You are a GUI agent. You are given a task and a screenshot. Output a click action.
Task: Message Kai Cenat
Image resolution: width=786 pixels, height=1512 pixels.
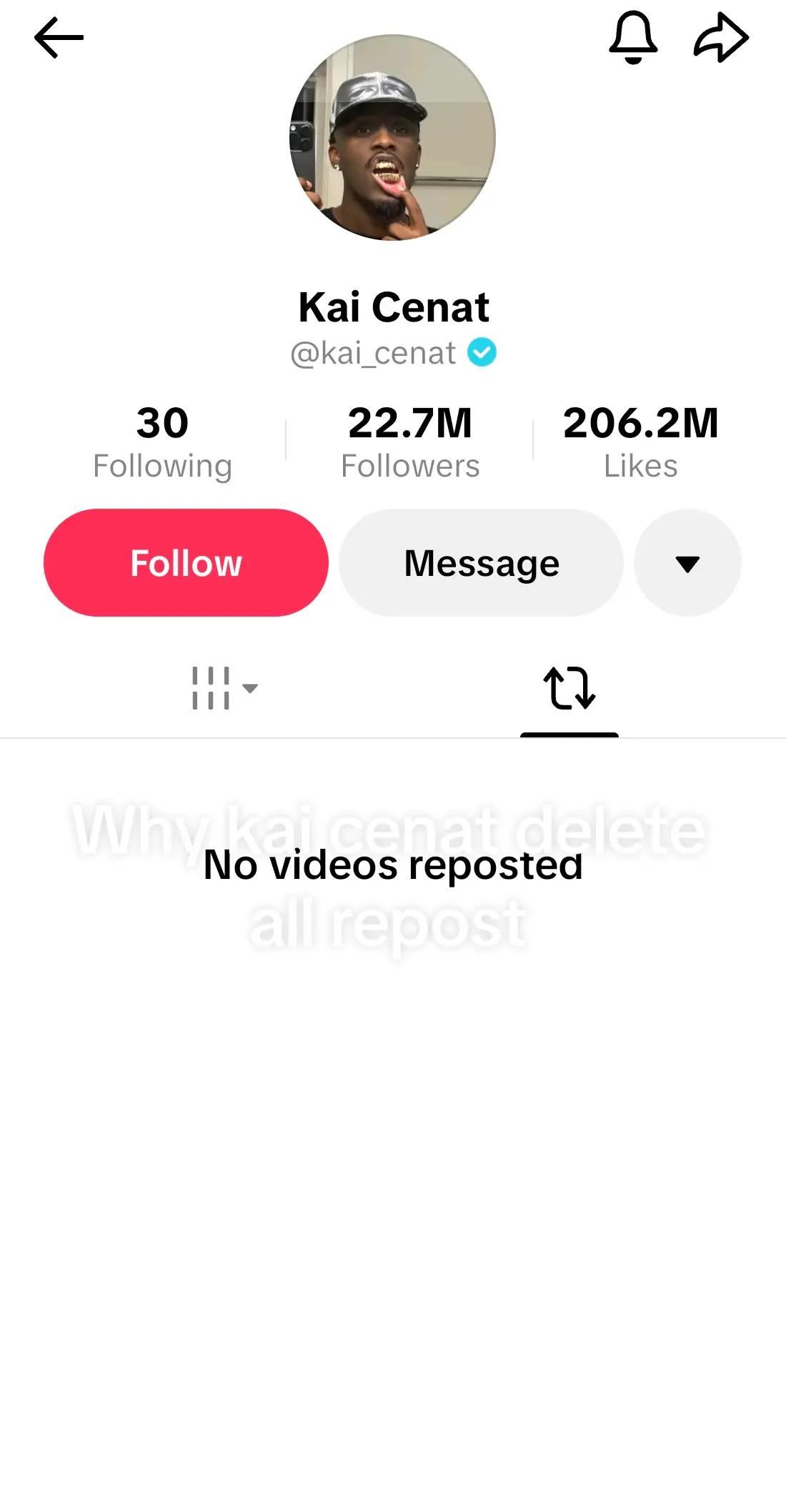(x=481, y=563)
